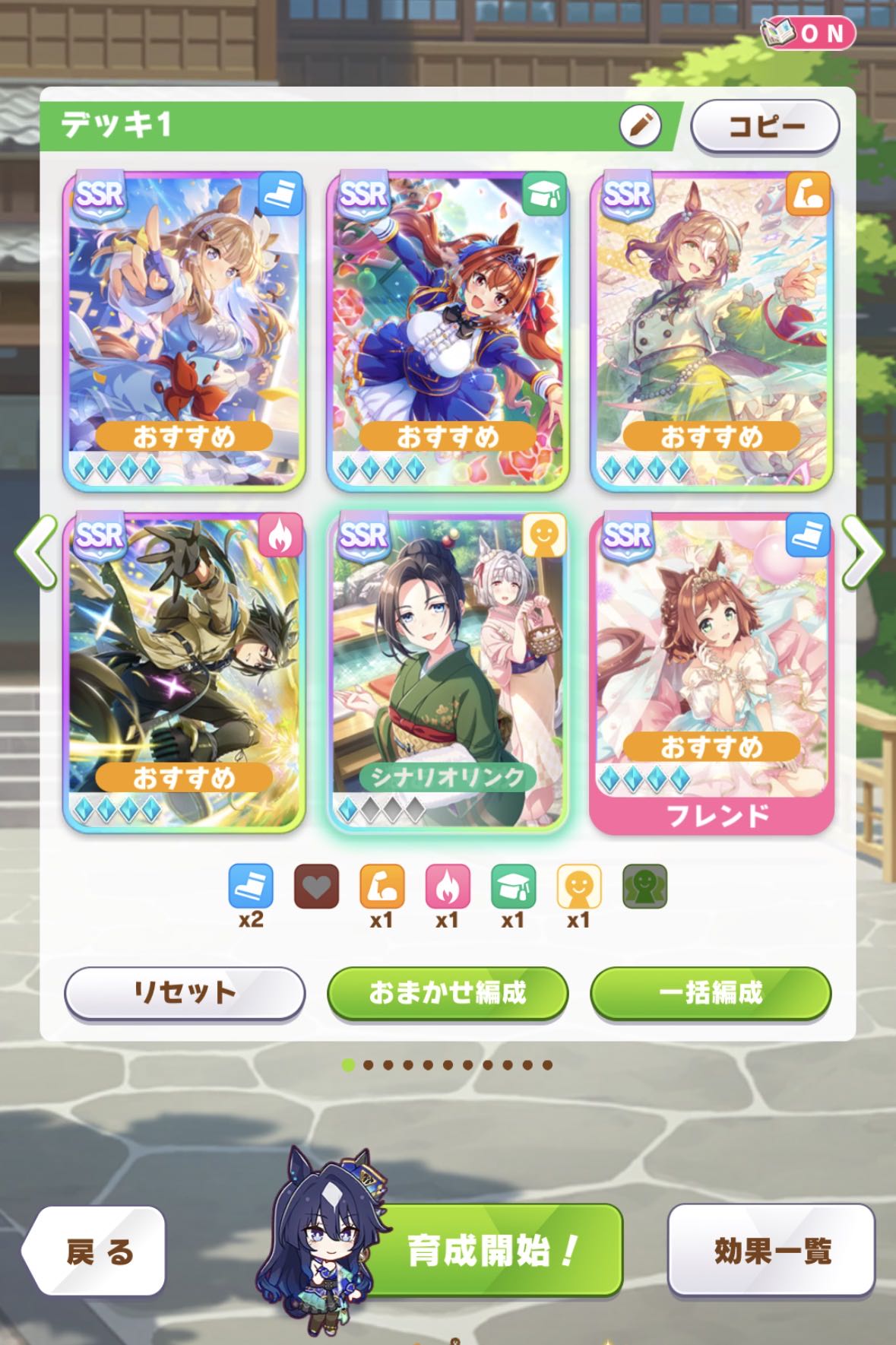
Task: Tap the リセット button
Action: coord(184,993)
